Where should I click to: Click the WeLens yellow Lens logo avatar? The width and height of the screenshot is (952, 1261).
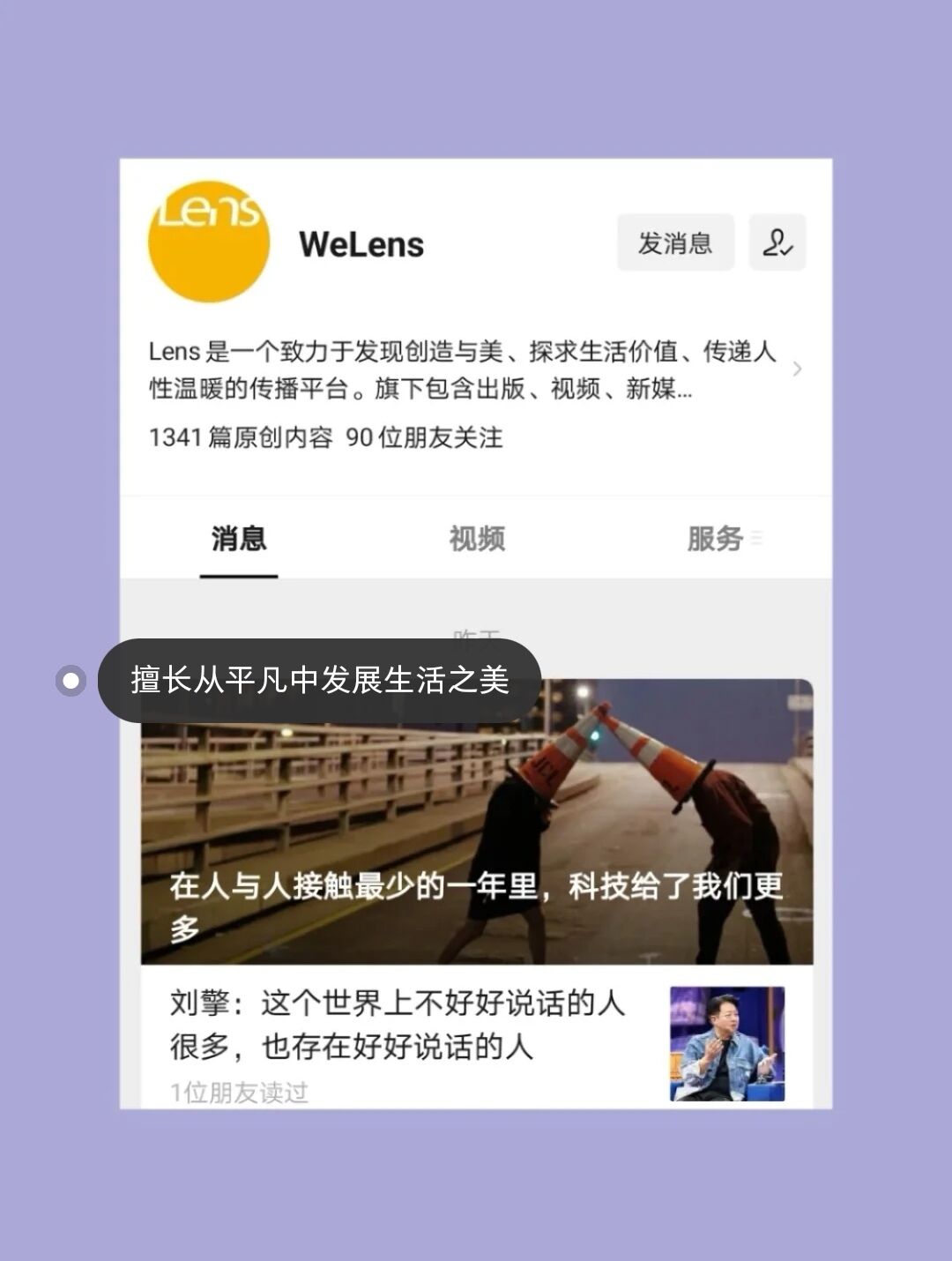pos(209,240)
